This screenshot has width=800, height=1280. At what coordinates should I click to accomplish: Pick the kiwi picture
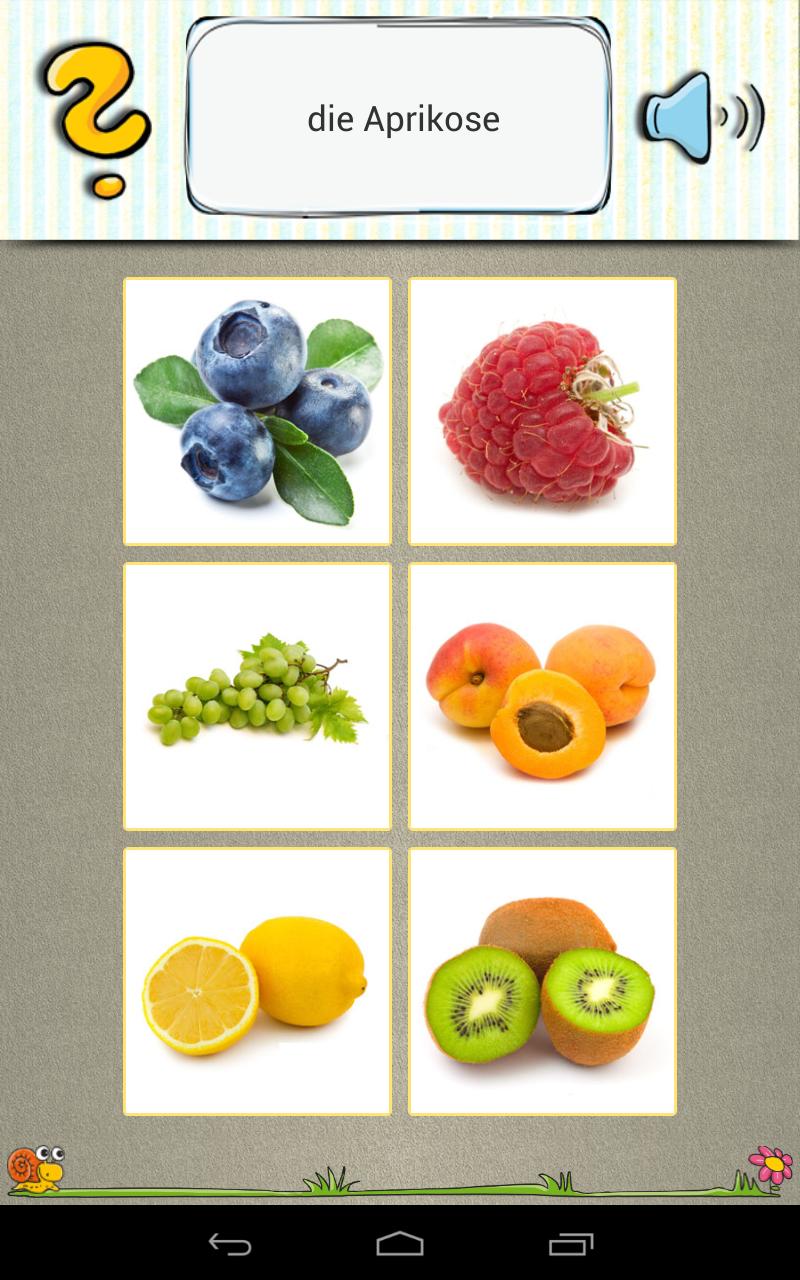click(x=542, y=981)
